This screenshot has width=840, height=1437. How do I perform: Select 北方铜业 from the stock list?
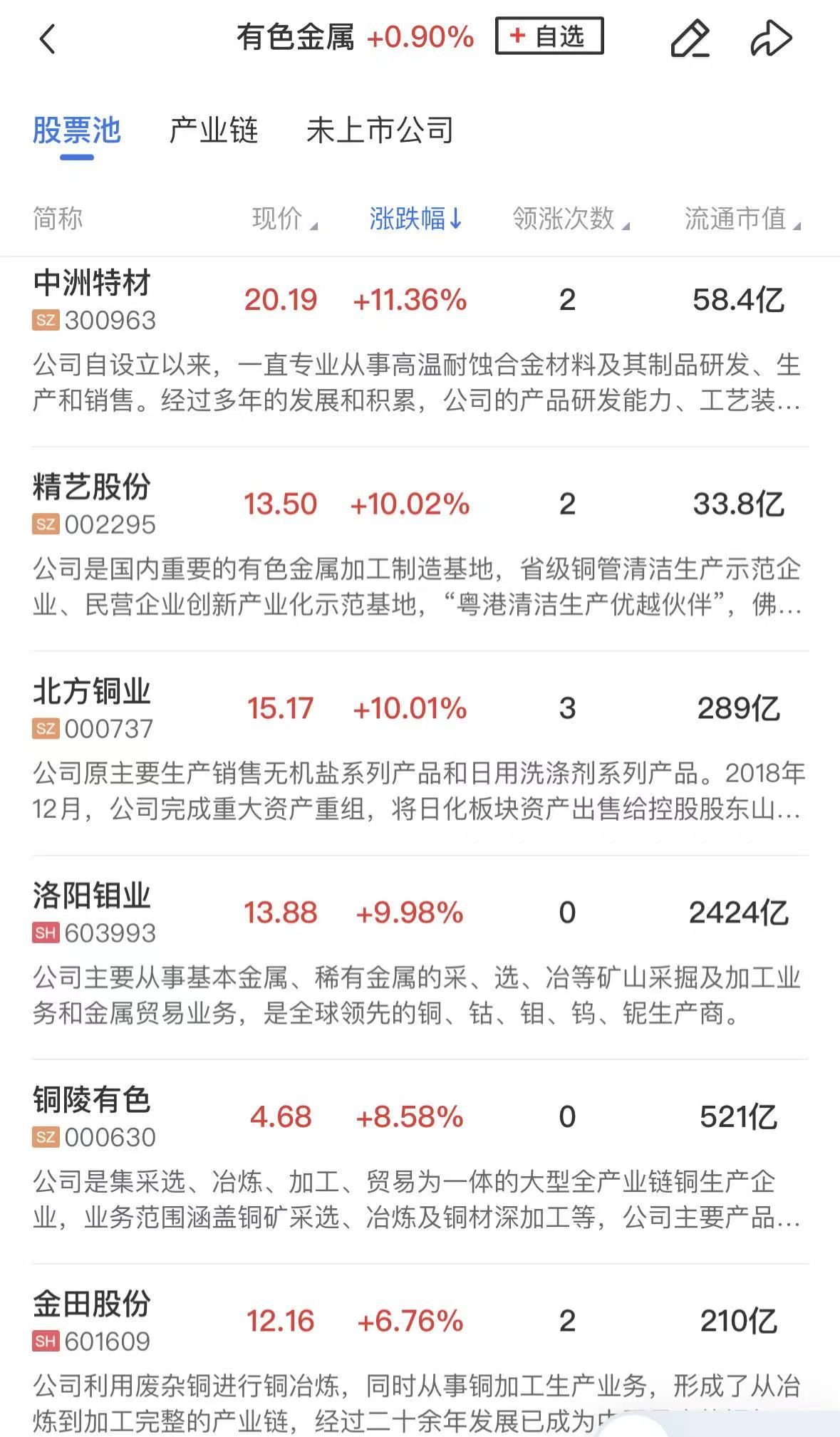93,692
